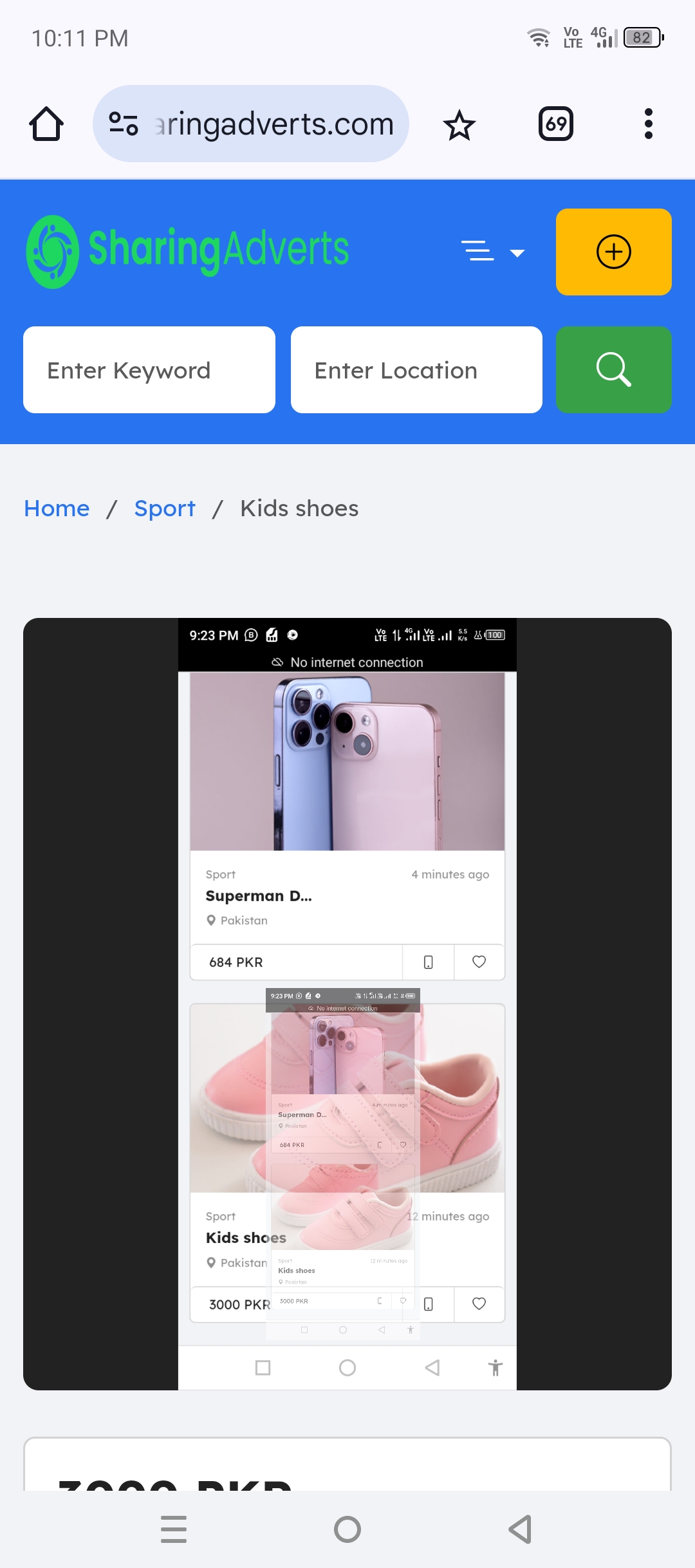Open the Kids shoes ad image
This screenshot has width=695, height=1568.
coord(347,1003)
